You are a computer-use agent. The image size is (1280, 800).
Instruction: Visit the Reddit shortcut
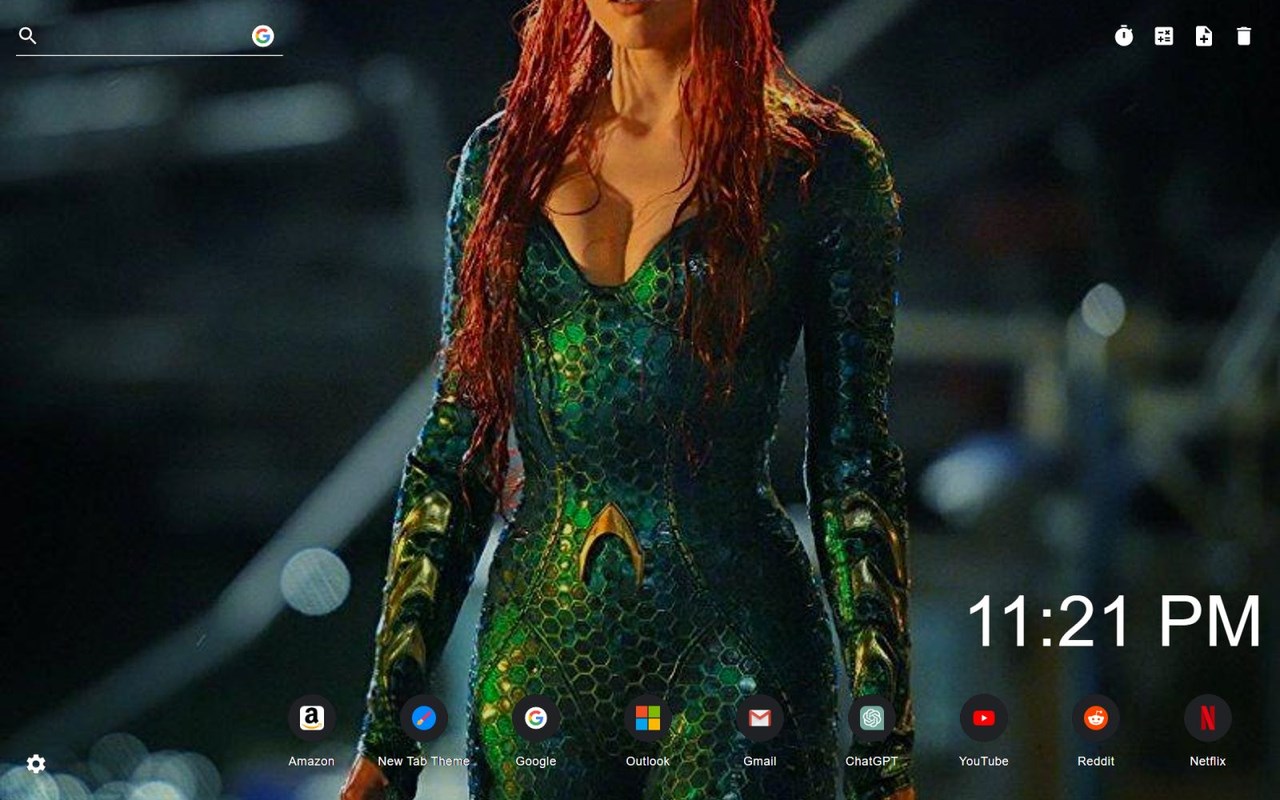click(x=1096, y=718)
